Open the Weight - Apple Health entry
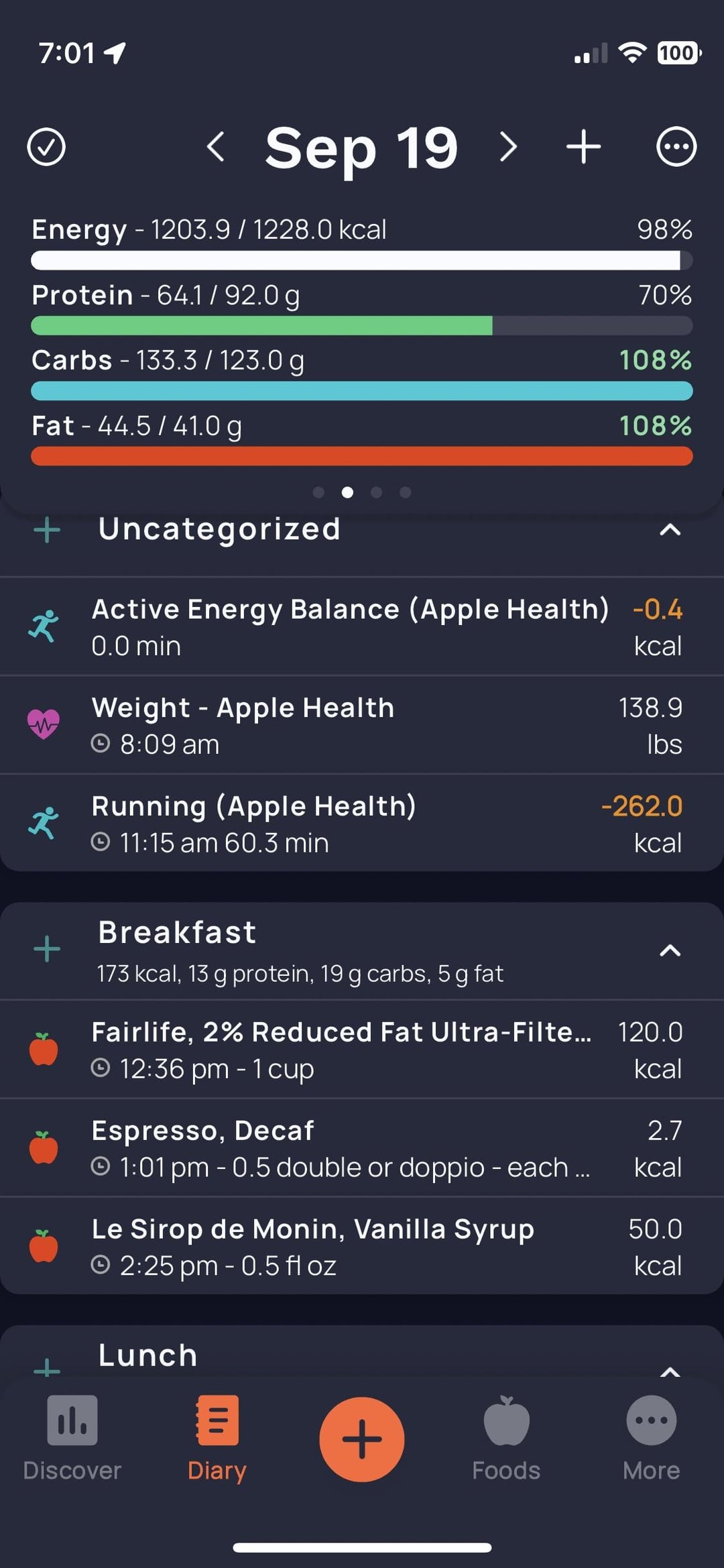The image size is (724, 1568). (362, 726)
